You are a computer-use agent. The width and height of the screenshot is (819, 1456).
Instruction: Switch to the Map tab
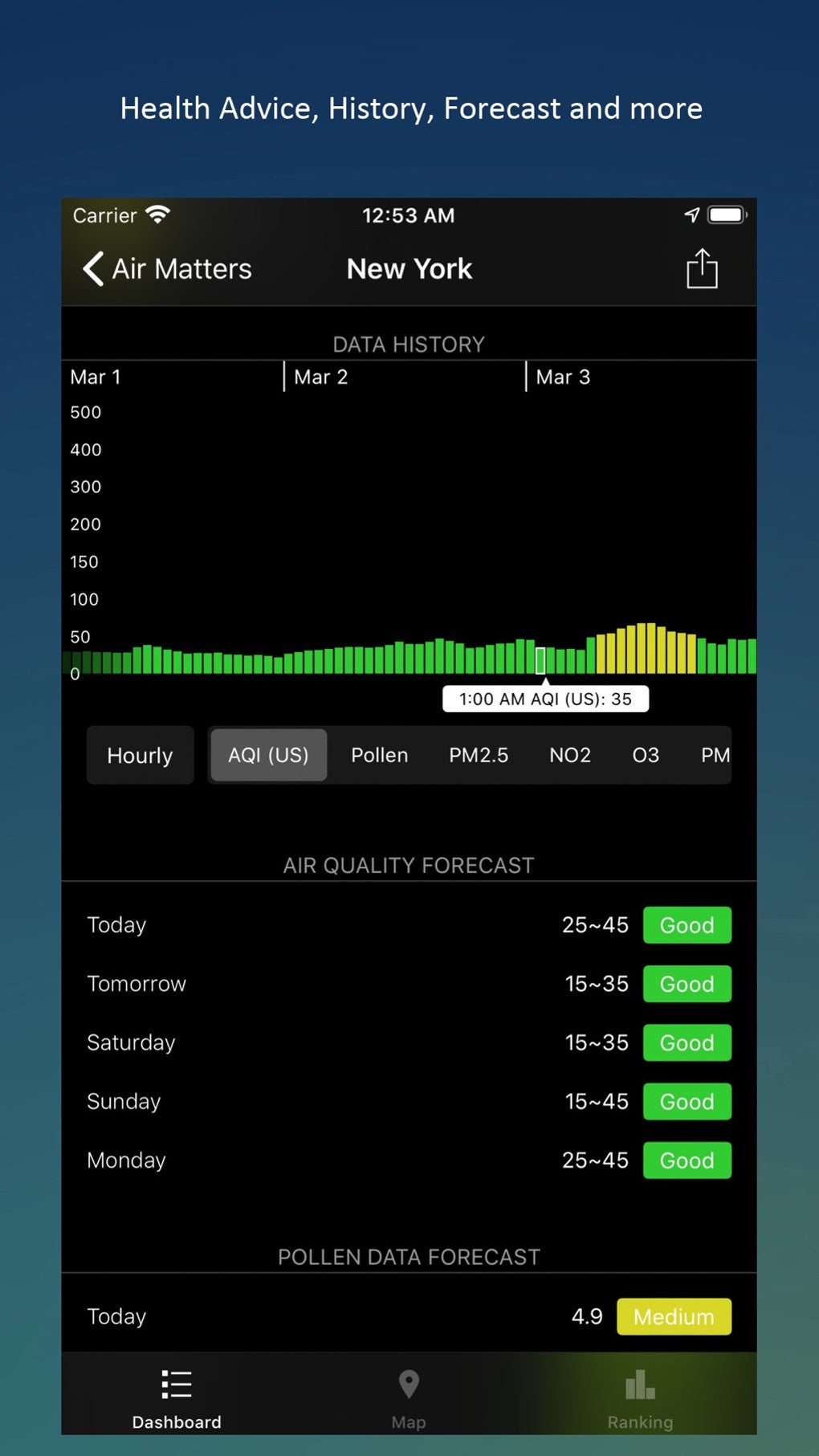409,1397
